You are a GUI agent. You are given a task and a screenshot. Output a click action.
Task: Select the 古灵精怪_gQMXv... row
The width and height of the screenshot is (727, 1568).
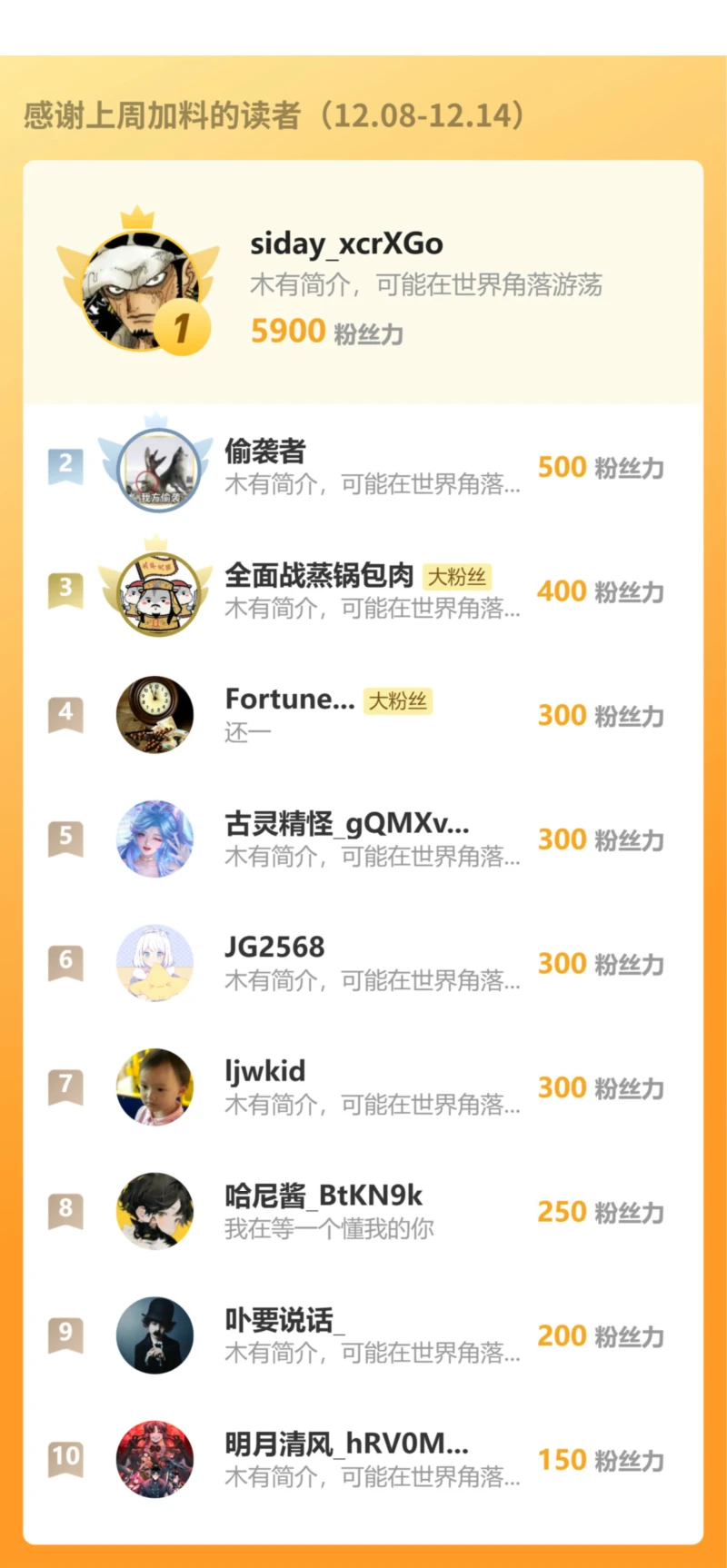tap(363, 839)
